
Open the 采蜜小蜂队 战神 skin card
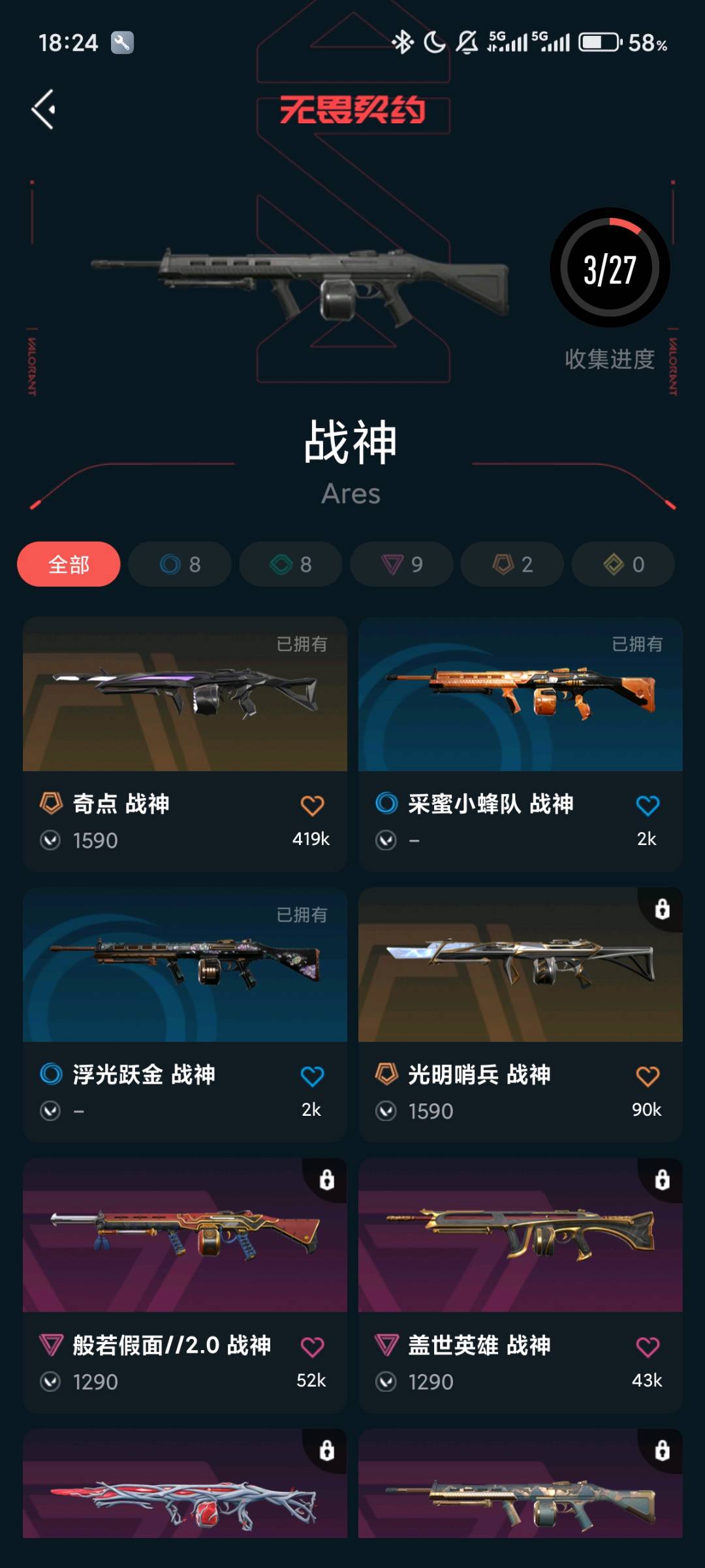(520, 695)
